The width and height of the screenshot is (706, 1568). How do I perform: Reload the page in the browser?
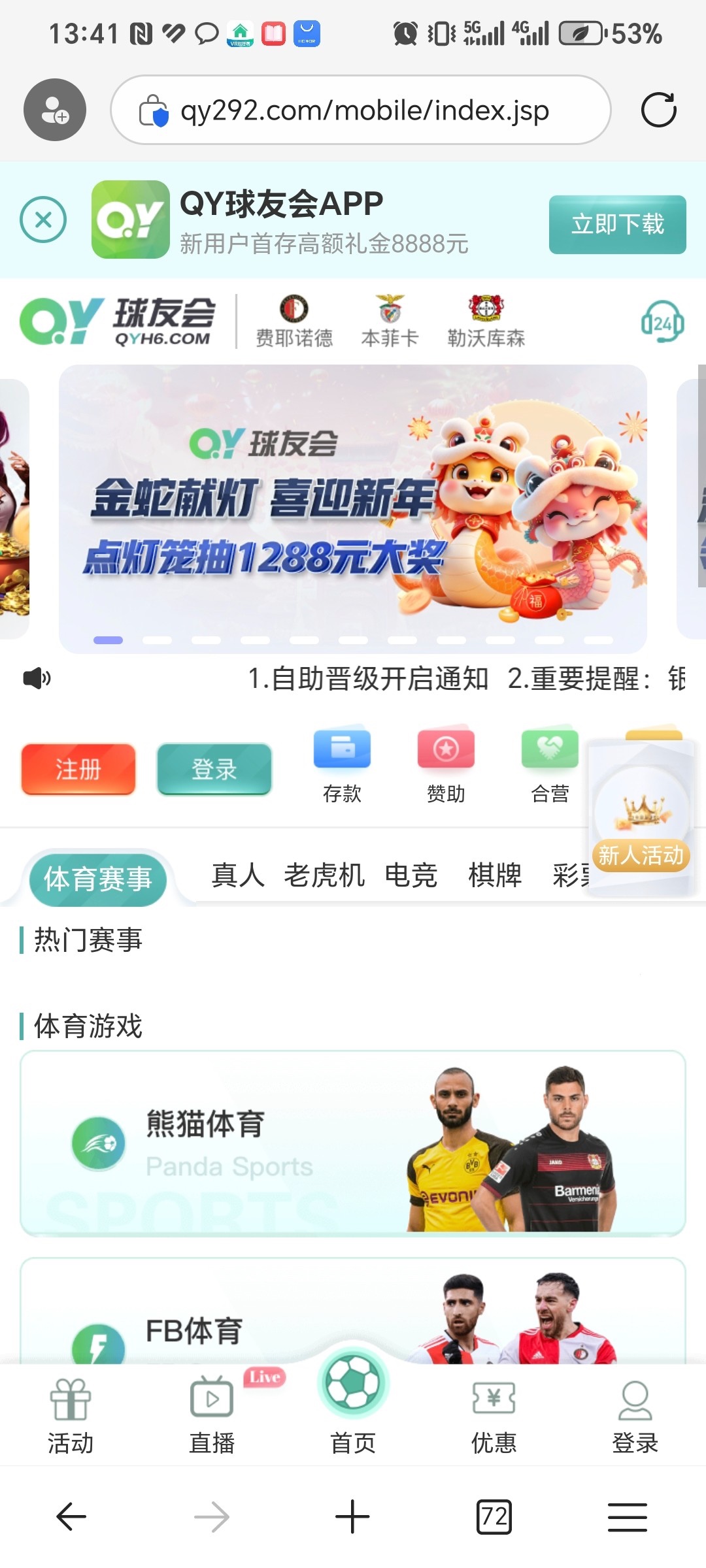(x=658, y=110)
